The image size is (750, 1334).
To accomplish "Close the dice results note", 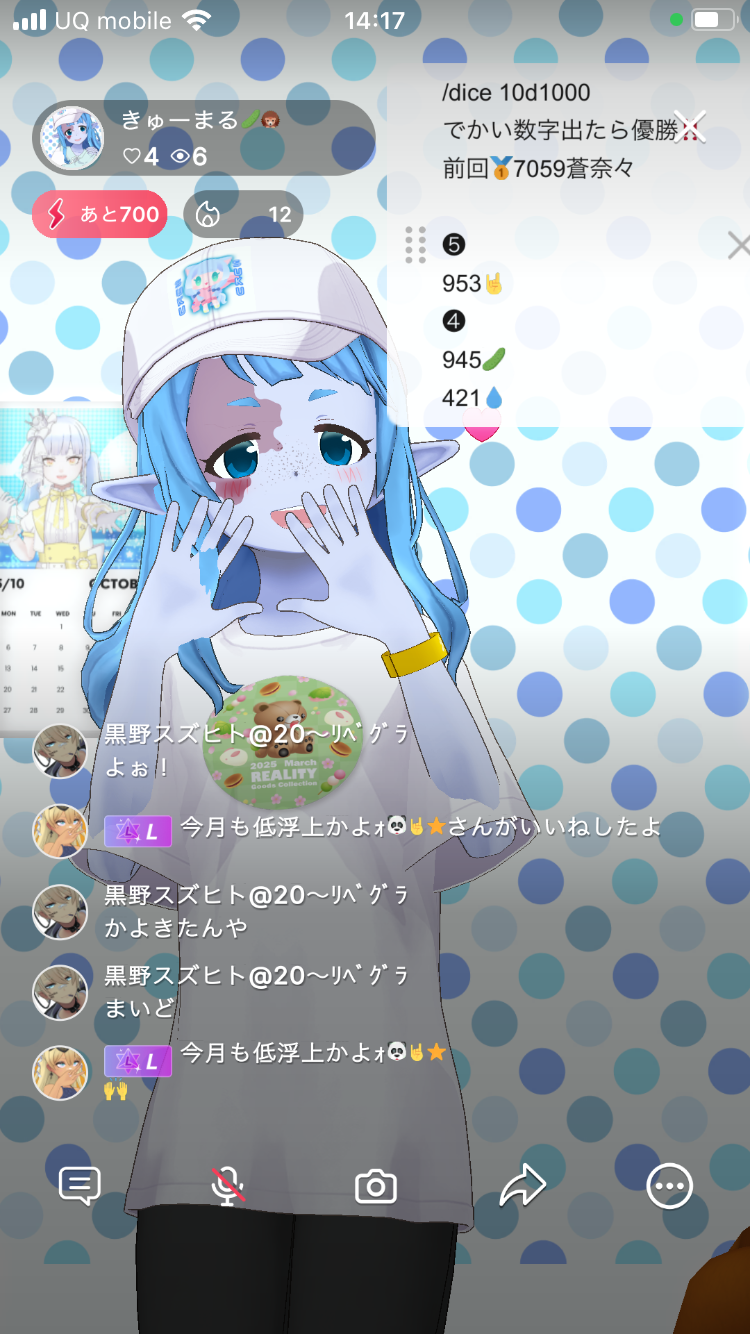I will point(738,244).
